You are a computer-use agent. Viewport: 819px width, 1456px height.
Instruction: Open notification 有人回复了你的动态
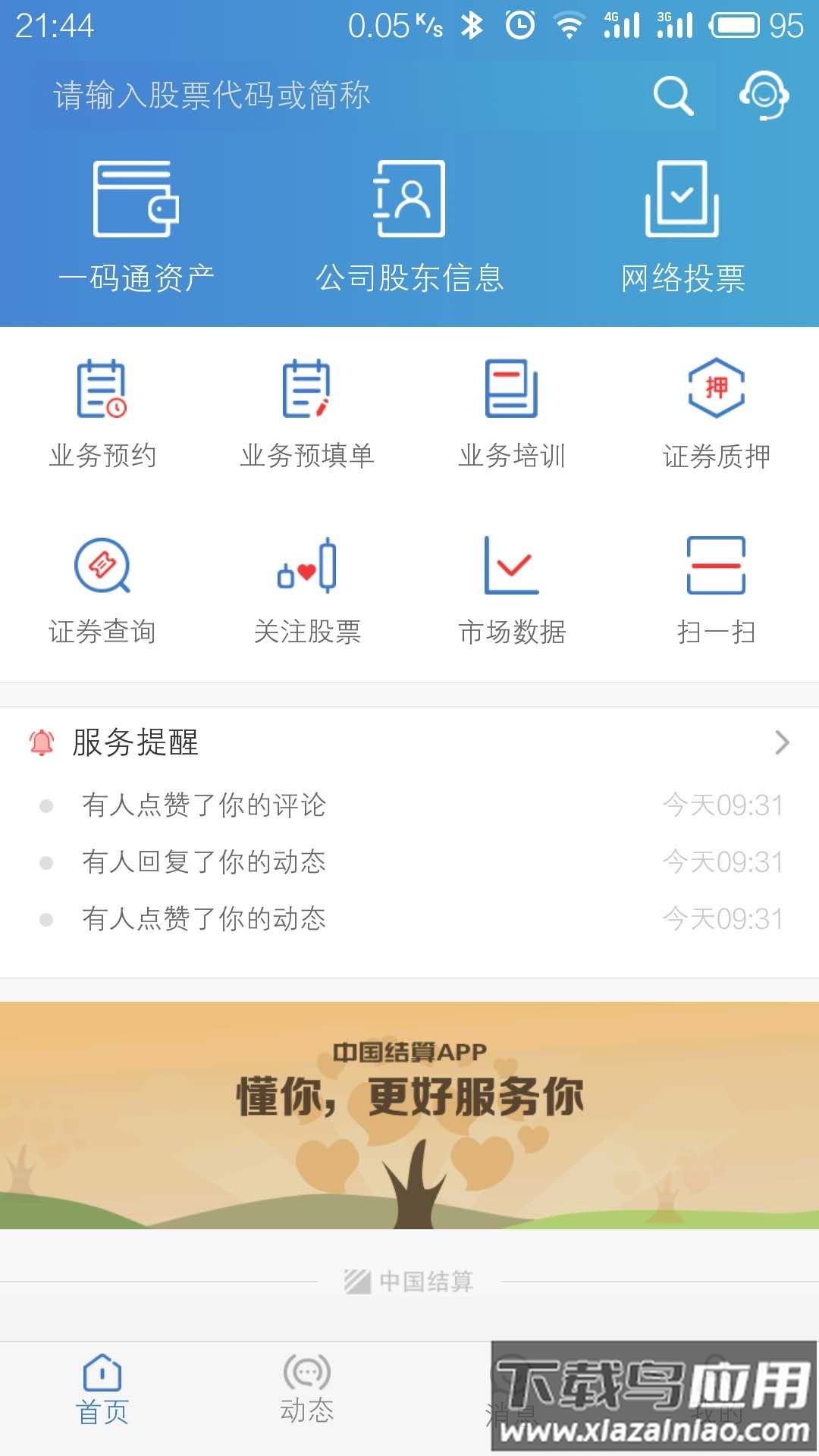205,863
